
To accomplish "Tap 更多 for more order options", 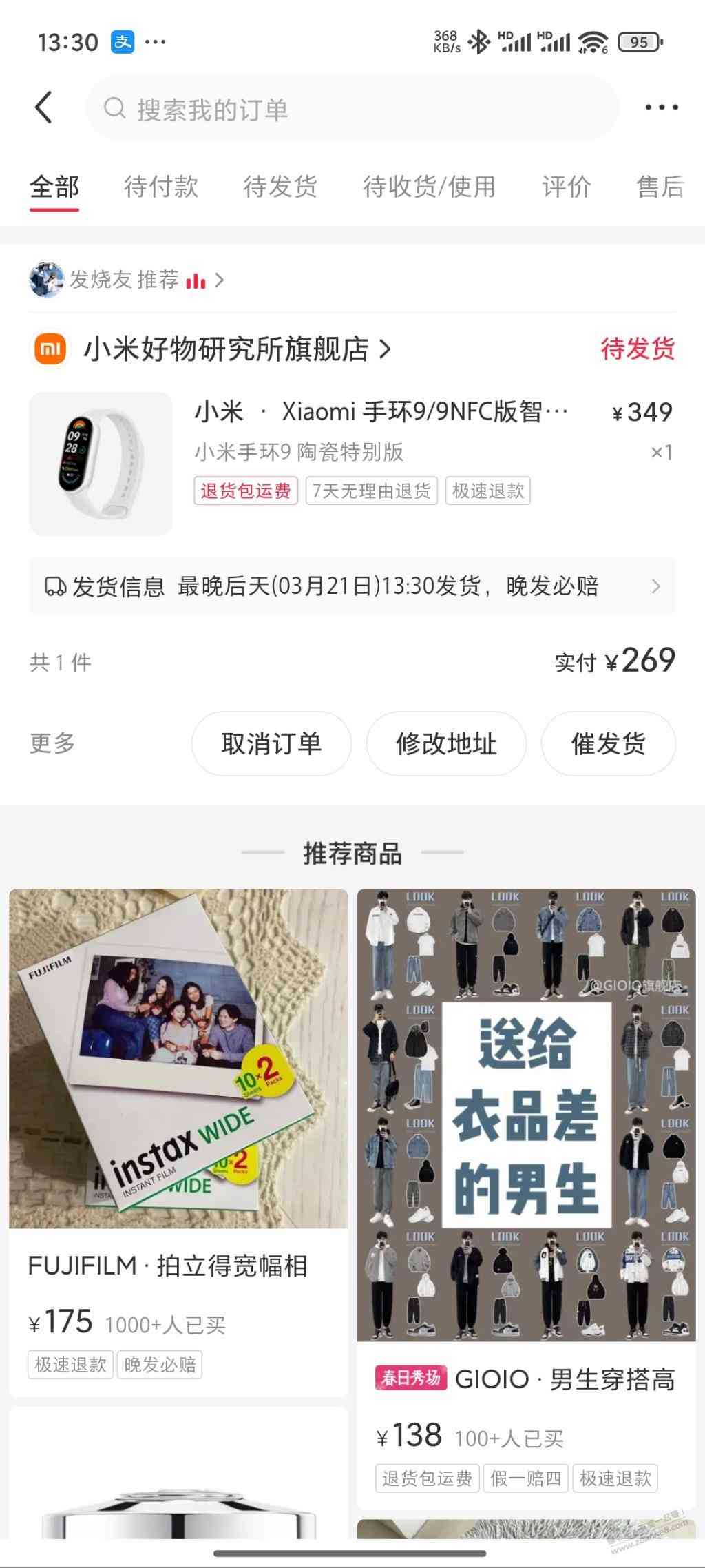I will click(x=52, y=743).
